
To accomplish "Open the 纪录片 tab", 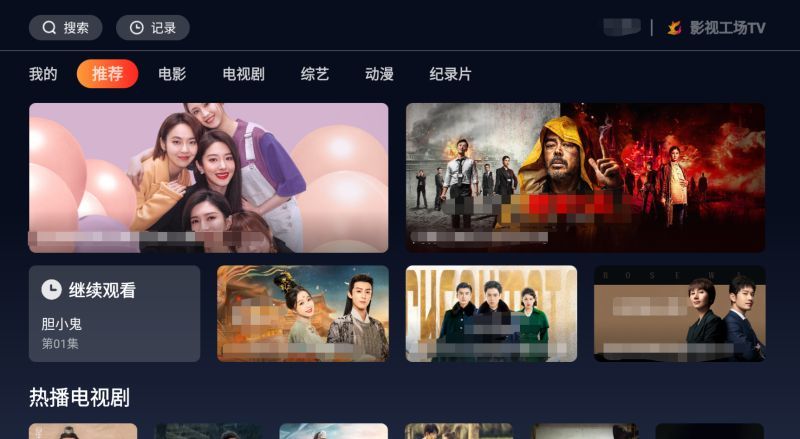I will click(450, 74).
